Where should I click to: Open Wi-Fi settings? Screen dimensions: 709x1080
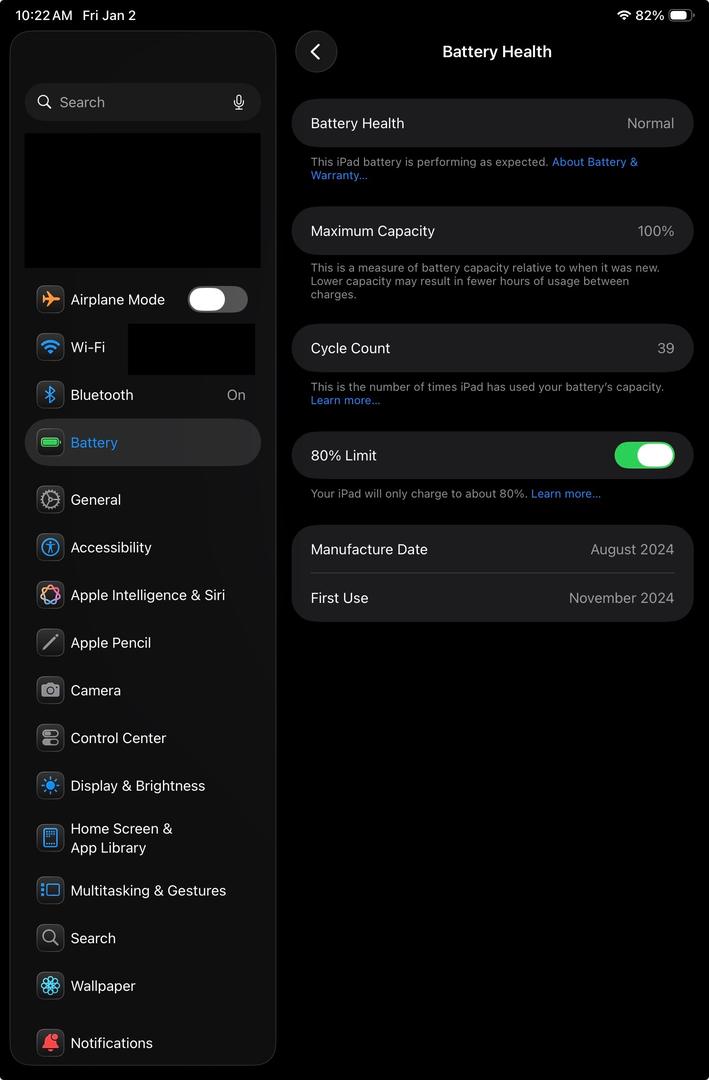(x=88, y=347)
